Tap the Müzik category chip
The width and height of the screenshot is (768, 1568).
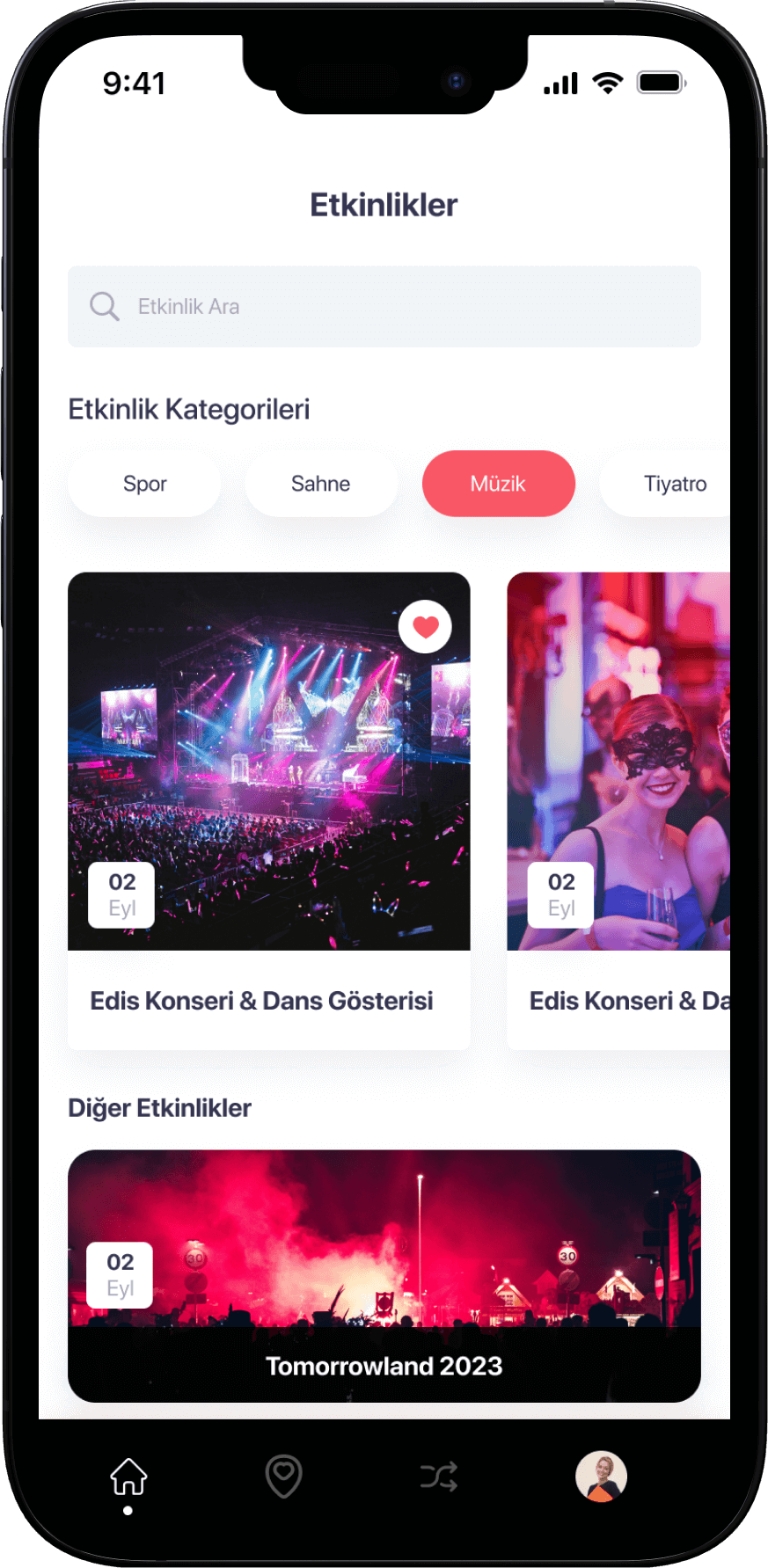[x=498, y=484]
